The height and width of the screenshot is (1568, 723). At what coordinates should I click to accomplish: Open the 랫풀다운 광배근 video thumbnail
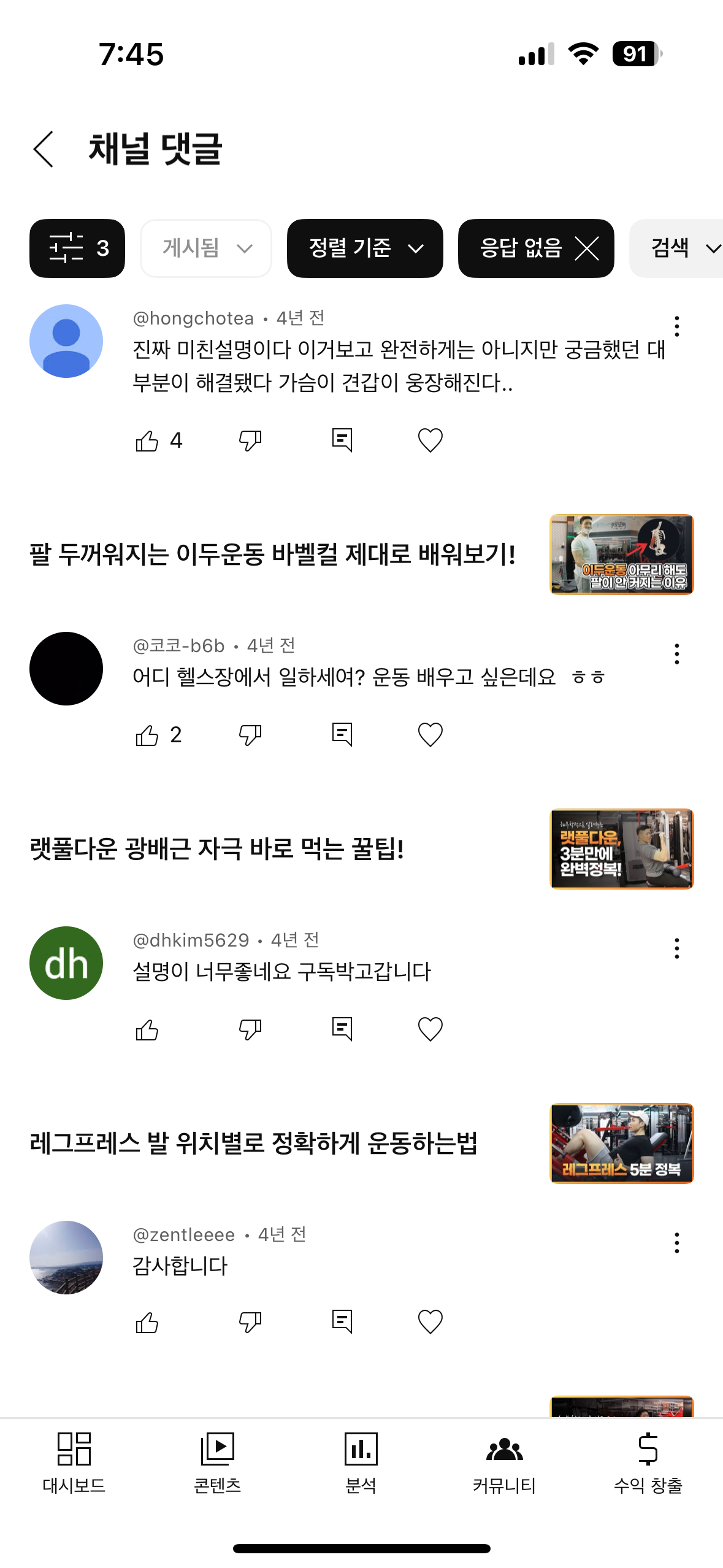pyautogui.click(x=621, y=849)
